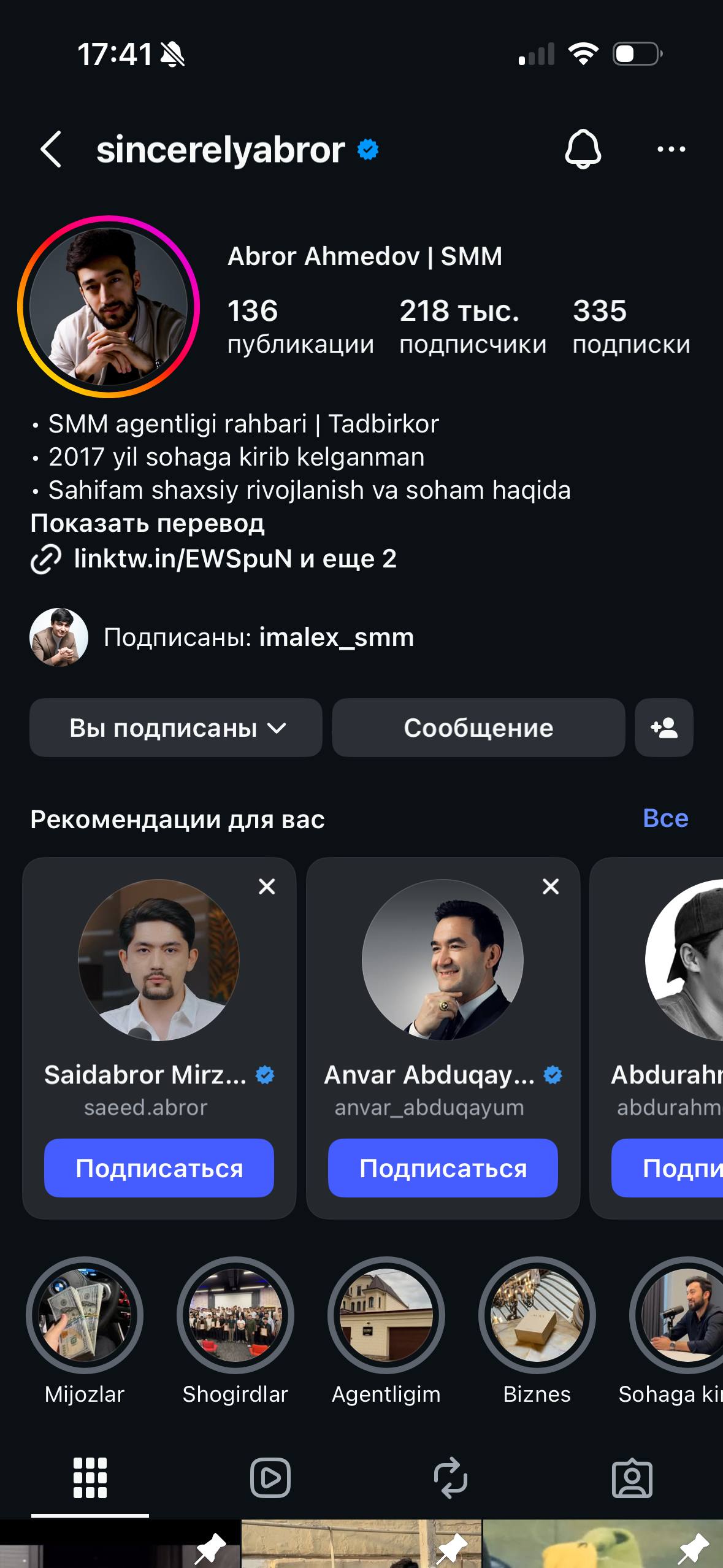Image resolution: width=723 pixels, height=1568 pixels.
Task: Go back using the back arrow
Action: (52, 149)
